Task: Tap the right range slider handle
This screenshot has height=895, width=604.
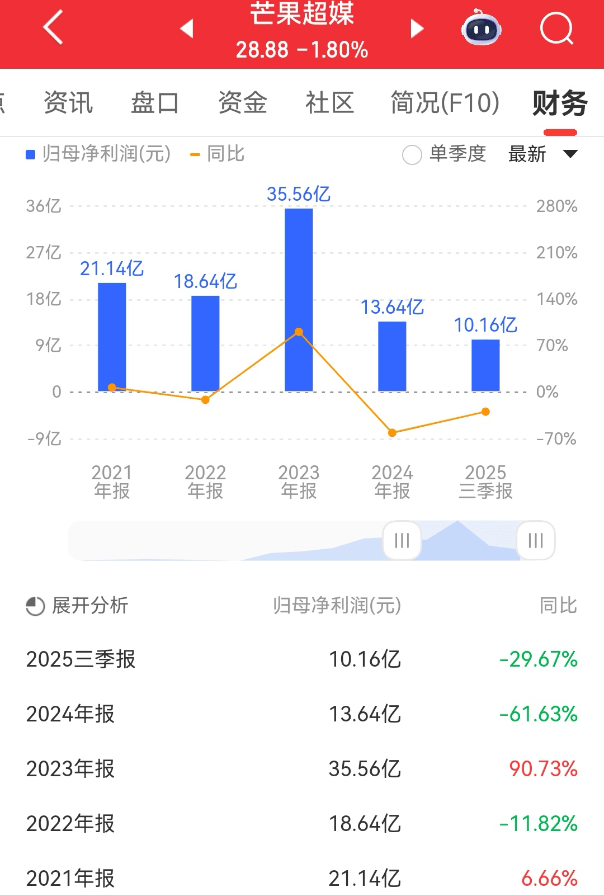Action: [x=535, y=541]
